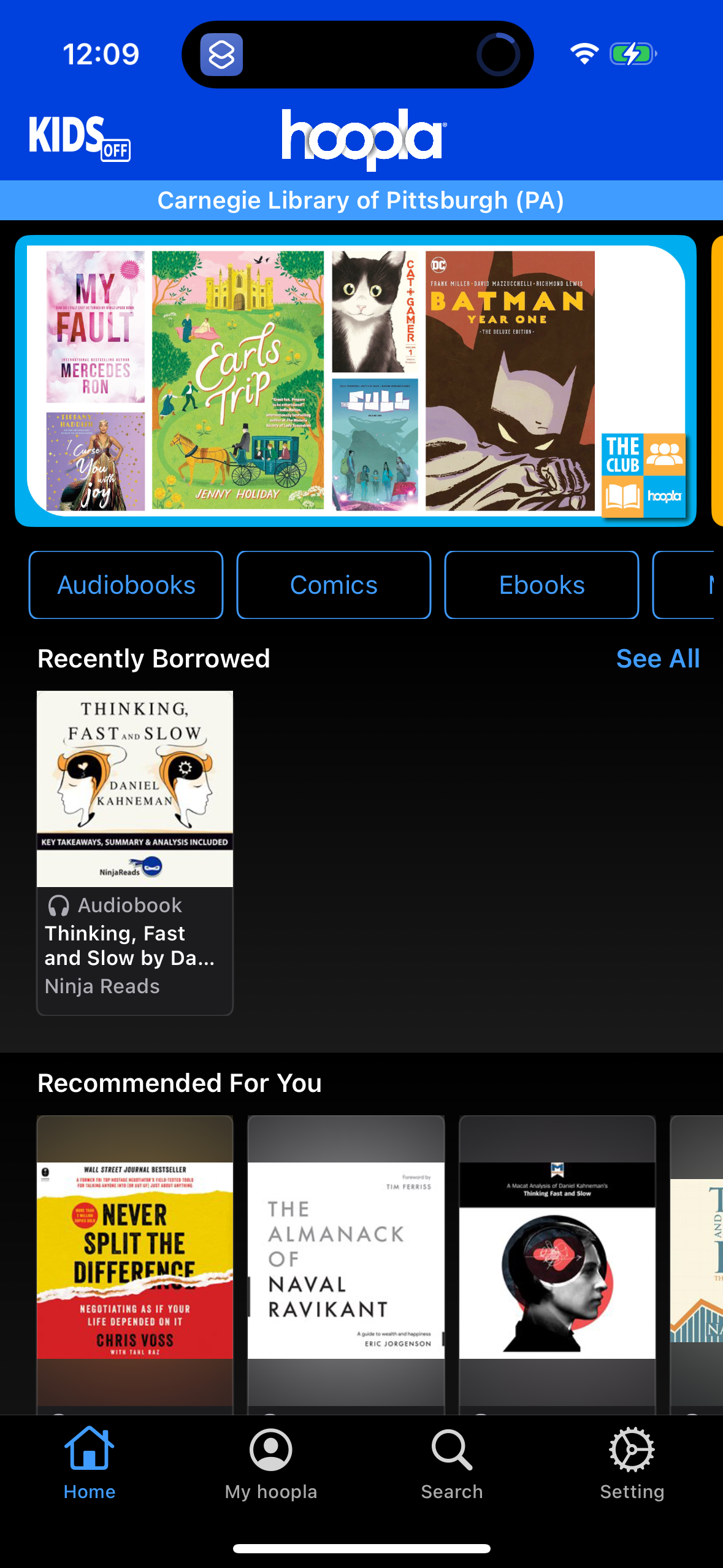Image resolution: width=723 pixels, height=1568 pixels.
Task: Click the Audiobooks category button
Action: coord(125,584)
